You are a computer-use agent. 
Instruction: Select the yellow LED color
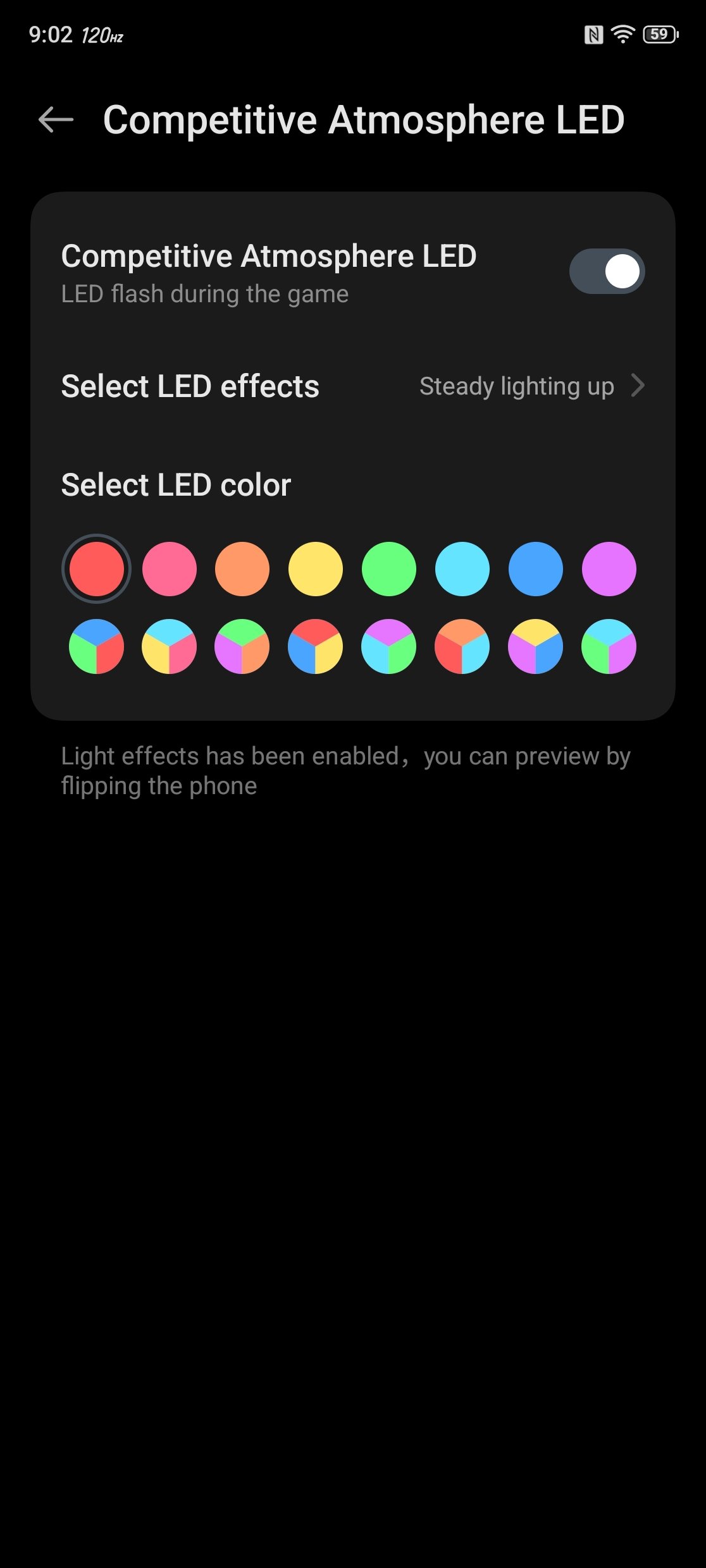click(x=316, y=569)
